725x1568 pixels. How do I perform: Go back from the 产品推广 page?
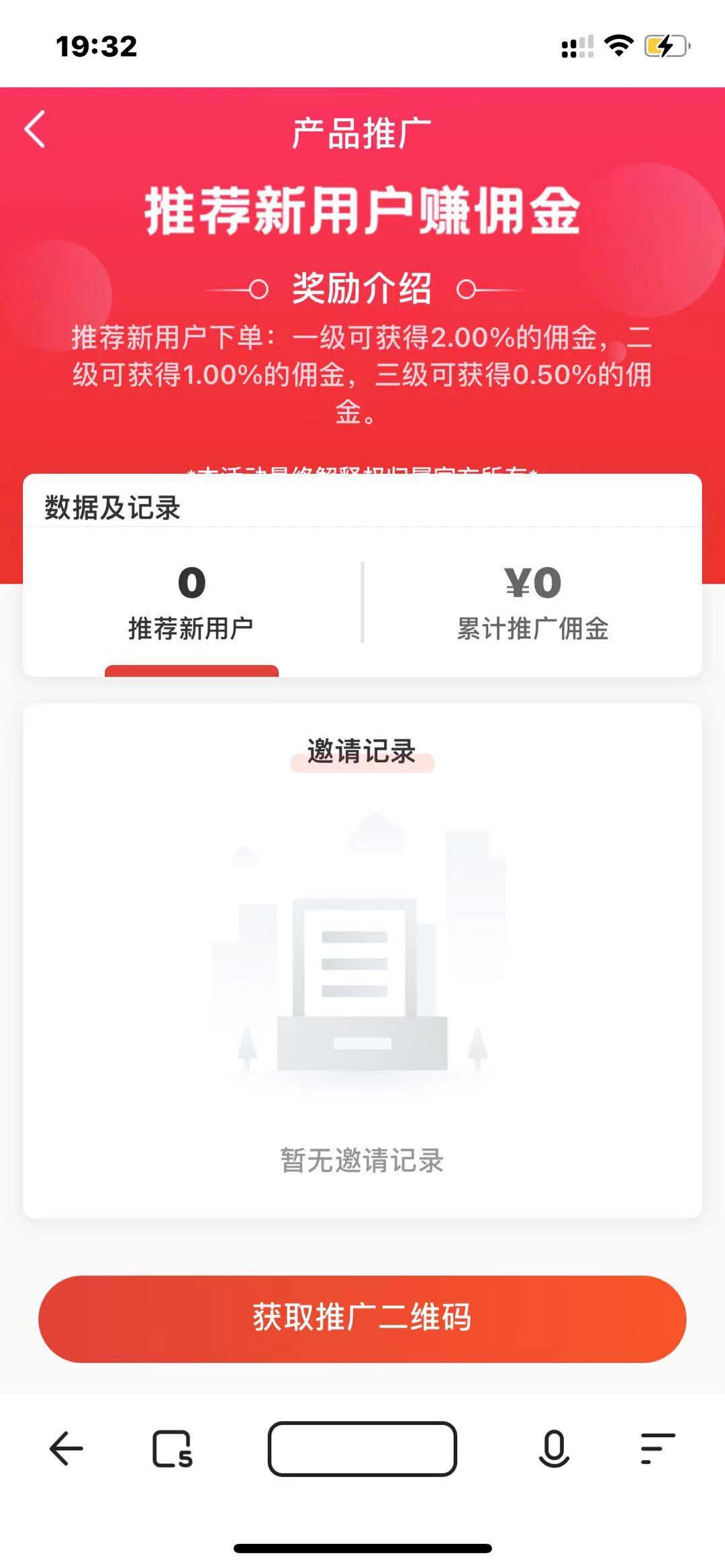[x=35, y=129]
